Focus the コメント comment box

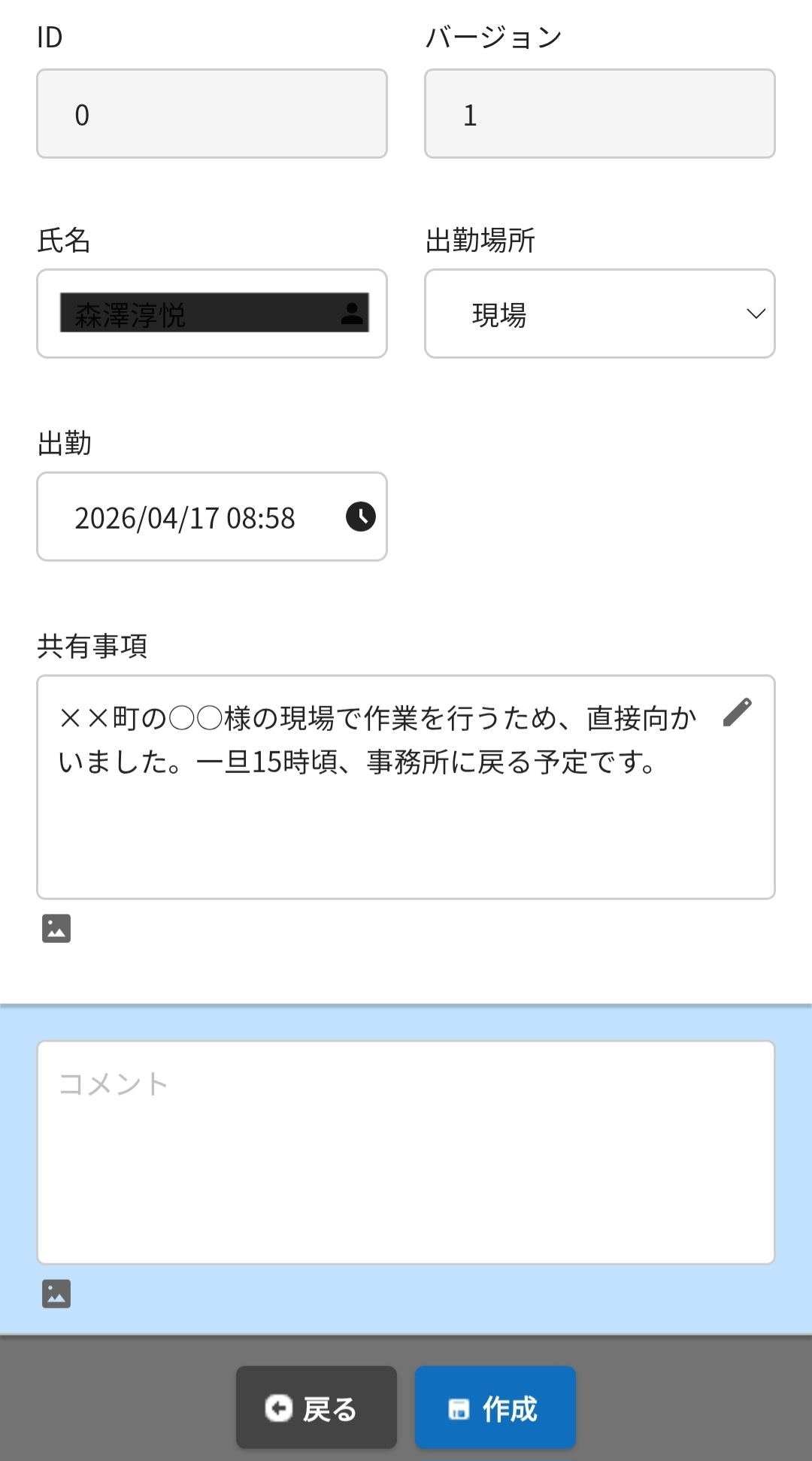[x=406, y=1152]
